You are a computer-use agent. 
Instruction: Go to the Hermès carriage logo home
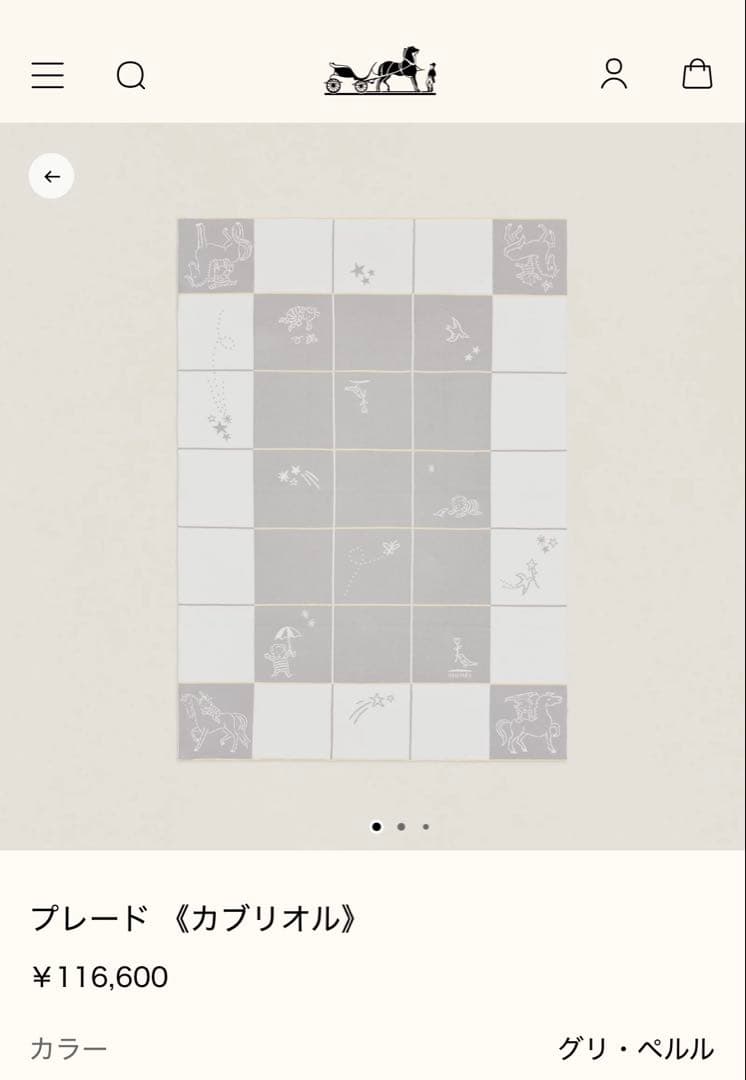(x=380, y=70)
